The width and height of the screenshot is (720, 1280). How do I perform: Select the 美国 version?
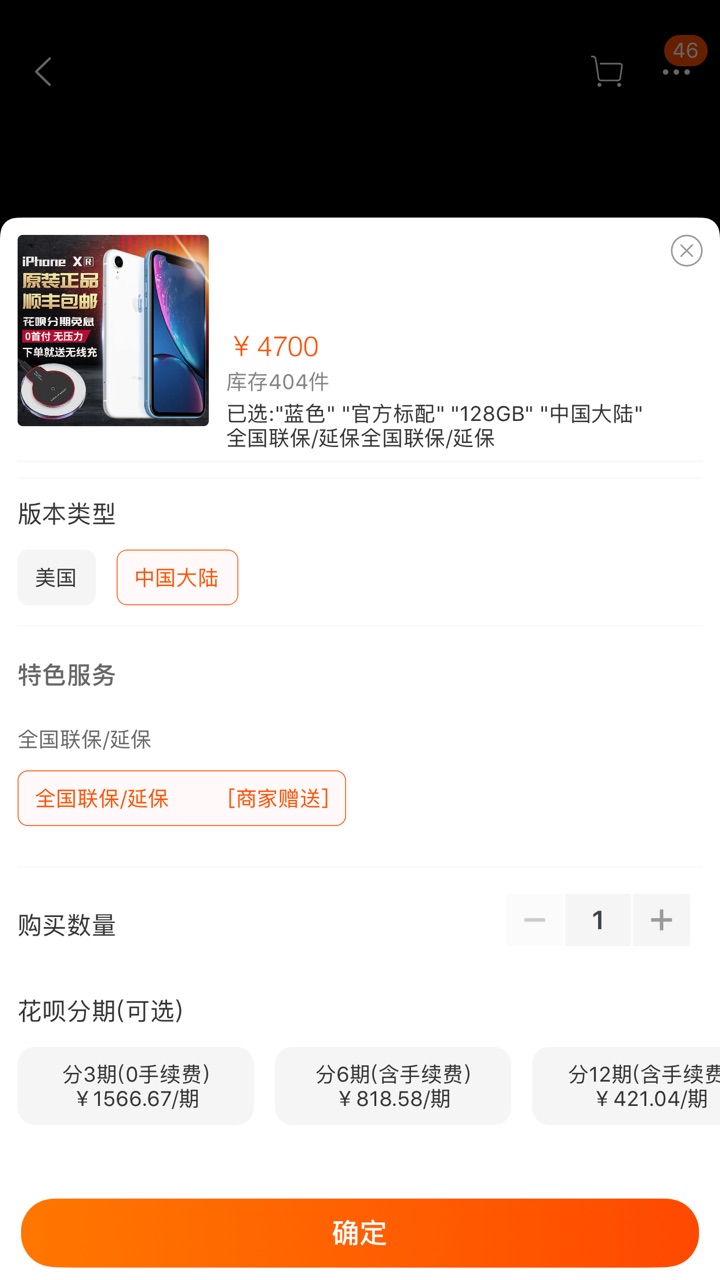(x=56, y=577)
